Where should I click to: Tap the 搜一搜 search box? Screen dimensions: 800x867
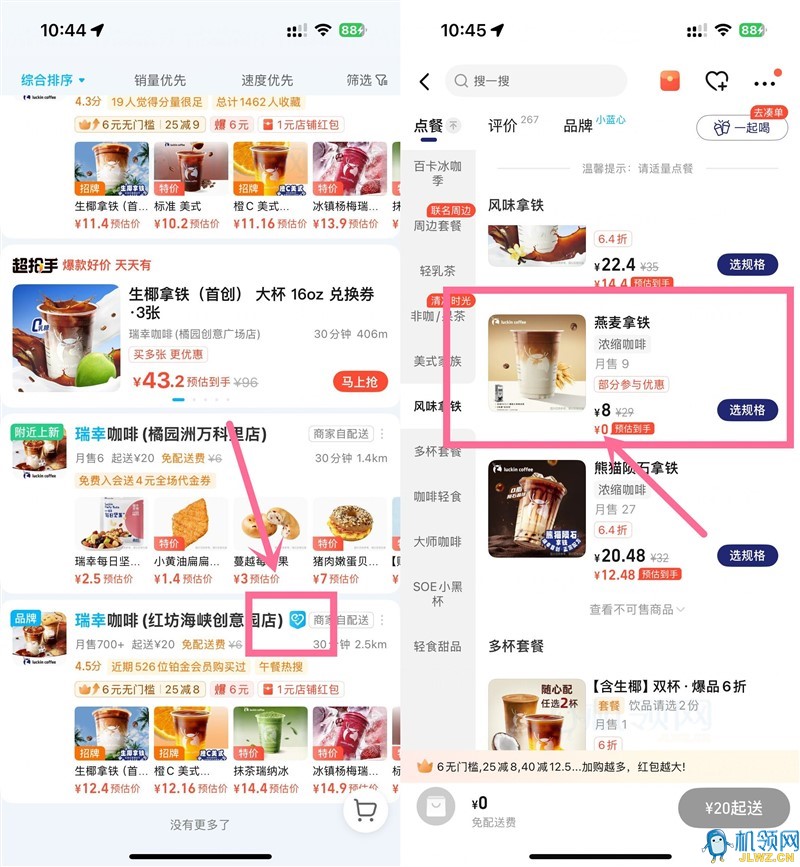[540, 81]
